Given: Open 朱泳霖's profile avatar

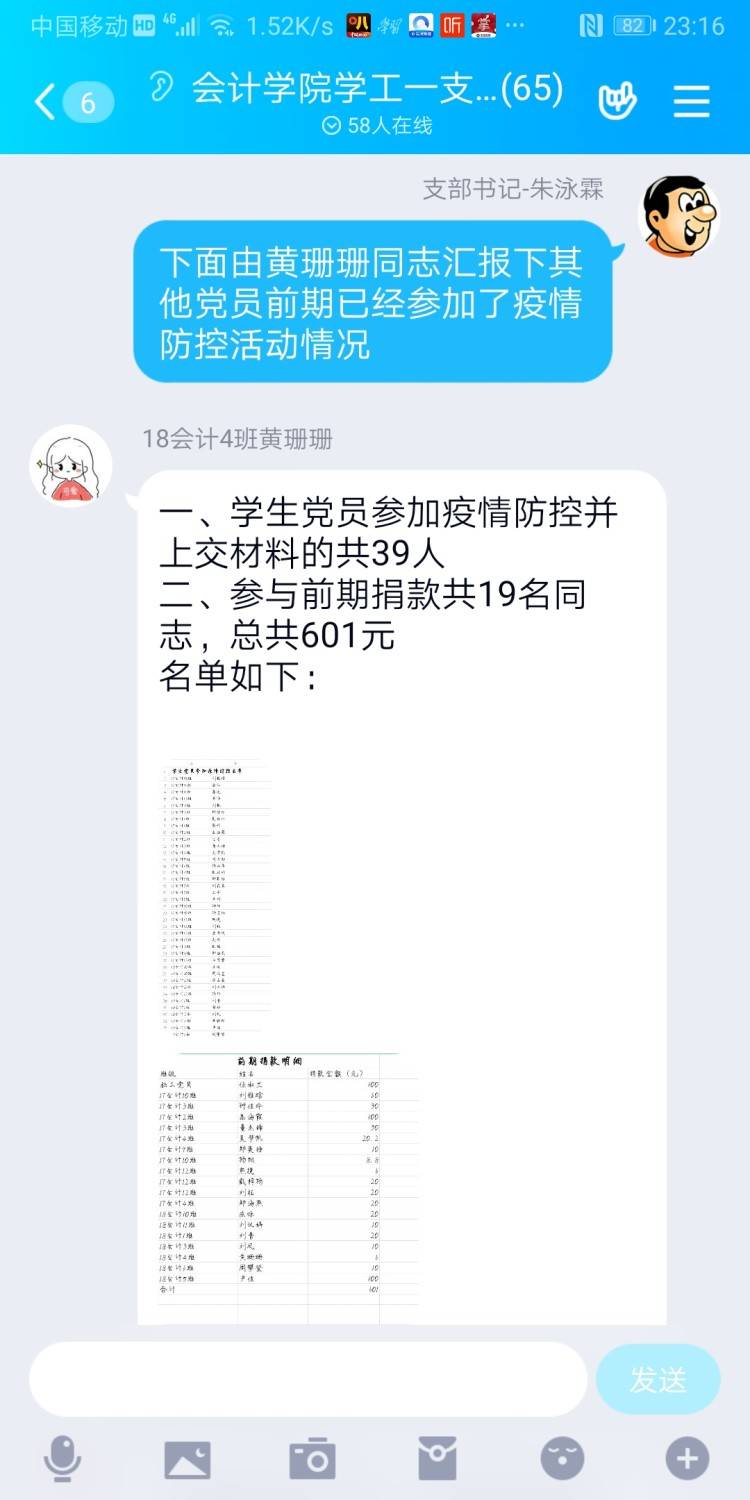Looking at the screenshot, I should pyautogui.click(x=679, y=214).
